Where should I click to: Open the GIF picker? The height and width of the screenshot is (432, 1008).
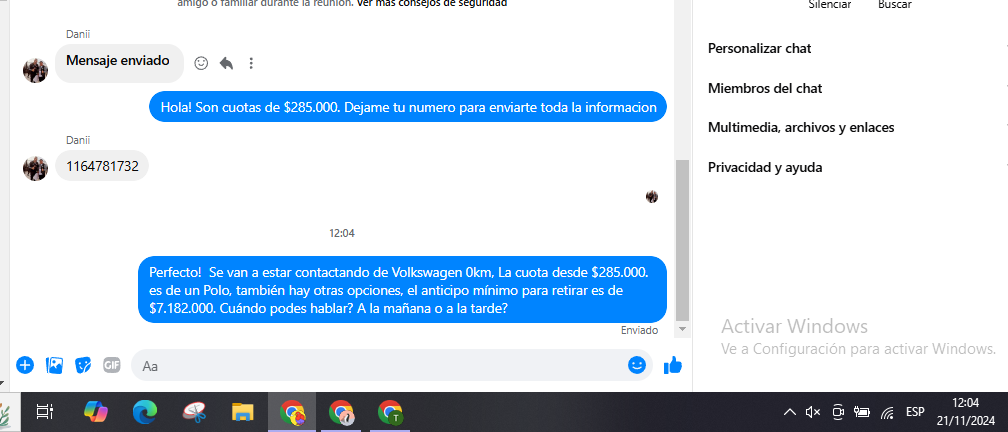[112, 365]
